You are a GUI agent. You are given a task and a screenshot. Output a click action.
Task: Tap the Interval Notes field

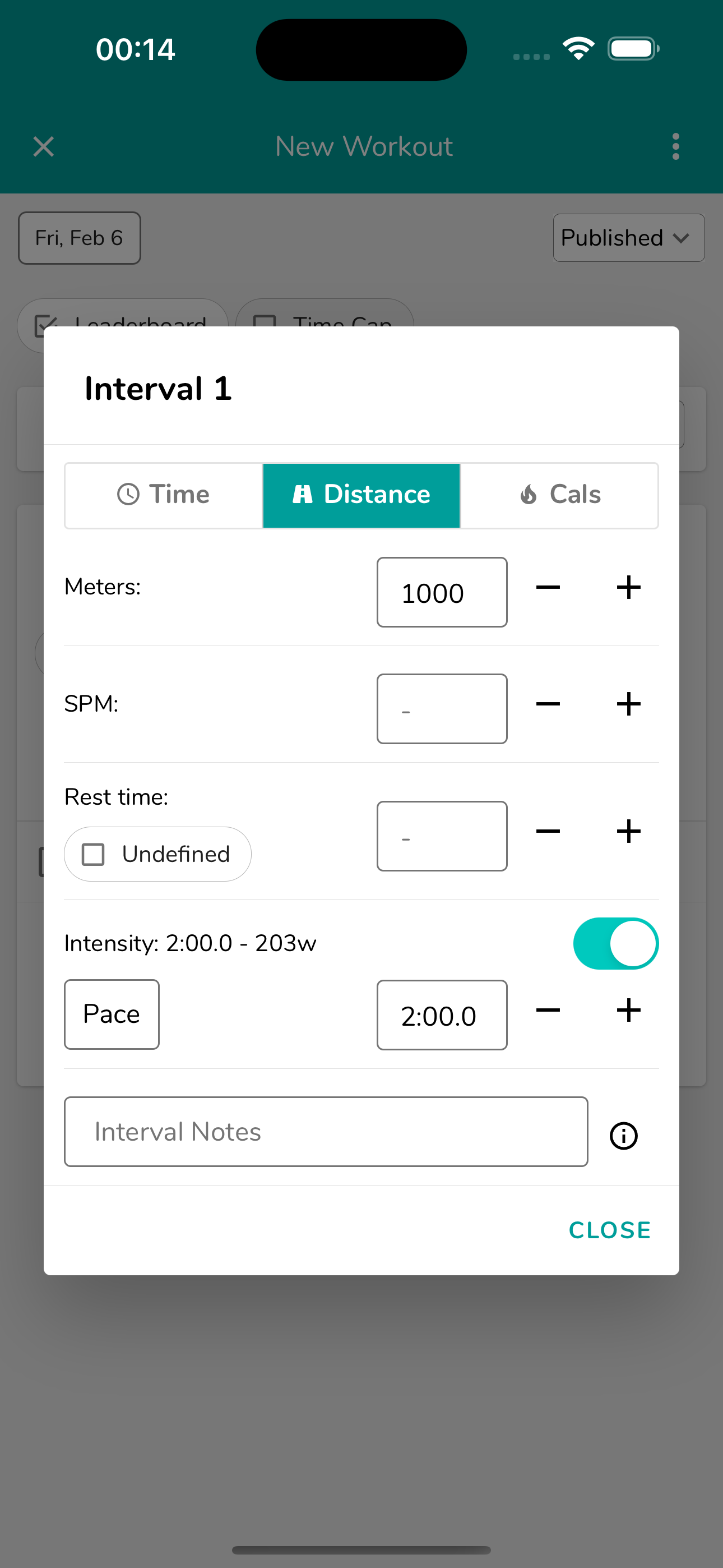pyautogui.click(x=326, y=1132)
